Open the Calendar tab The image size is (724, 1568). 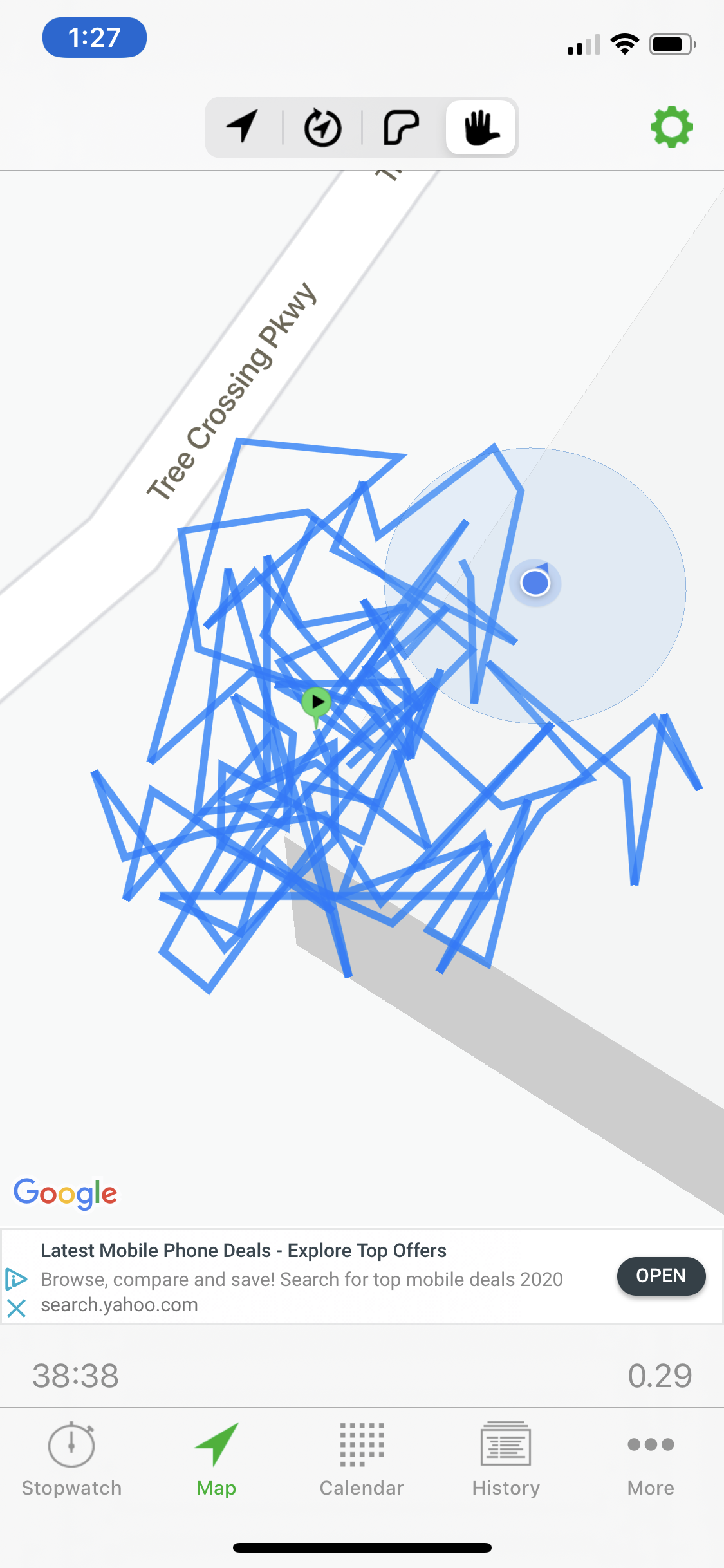coord(362,1459)
